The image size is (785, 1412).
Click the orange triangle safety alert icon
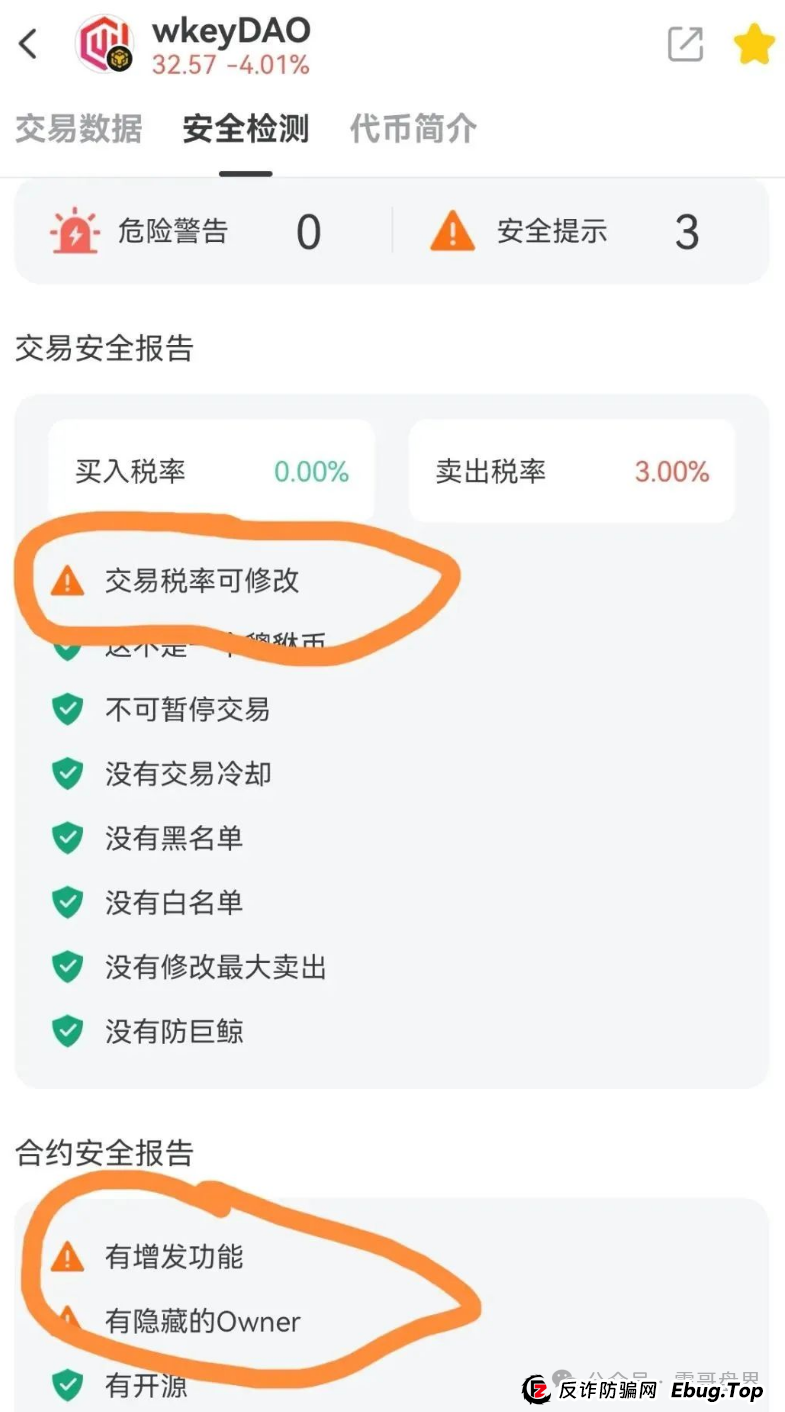point(452,231)
